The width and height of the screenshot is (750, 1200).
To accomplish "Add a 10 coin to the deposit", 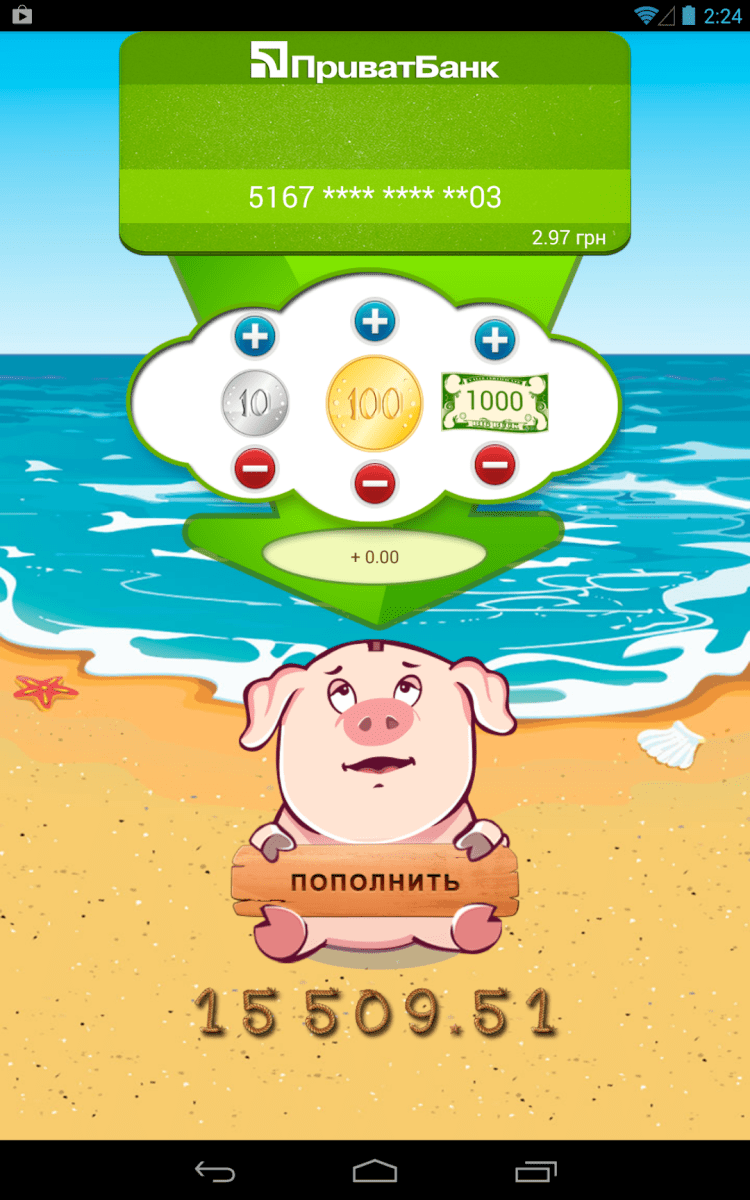I will (256, 336).
